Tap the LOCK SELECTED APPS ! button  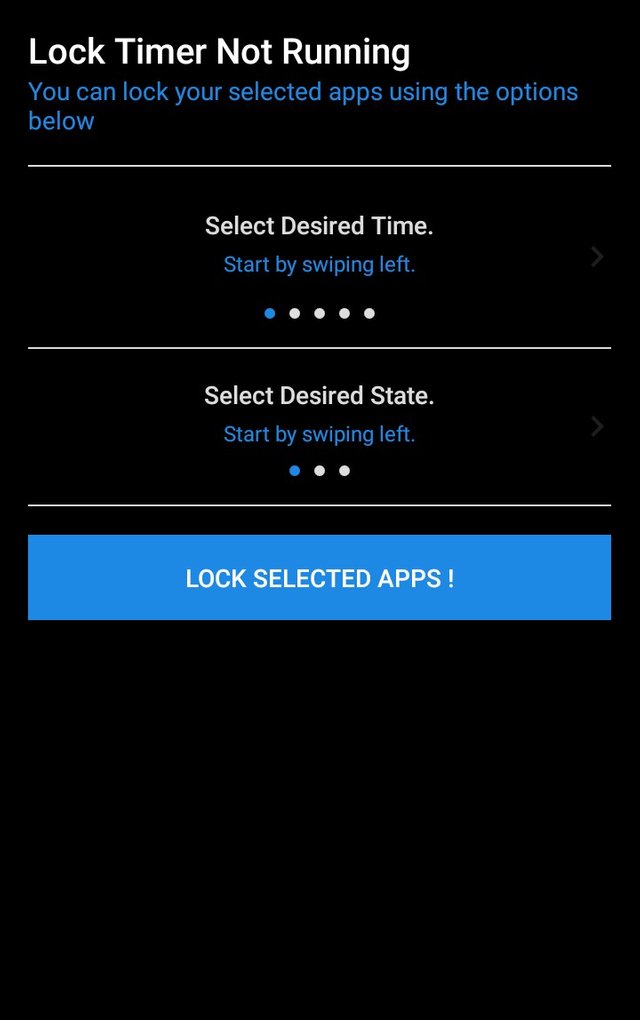pos(319,577)
